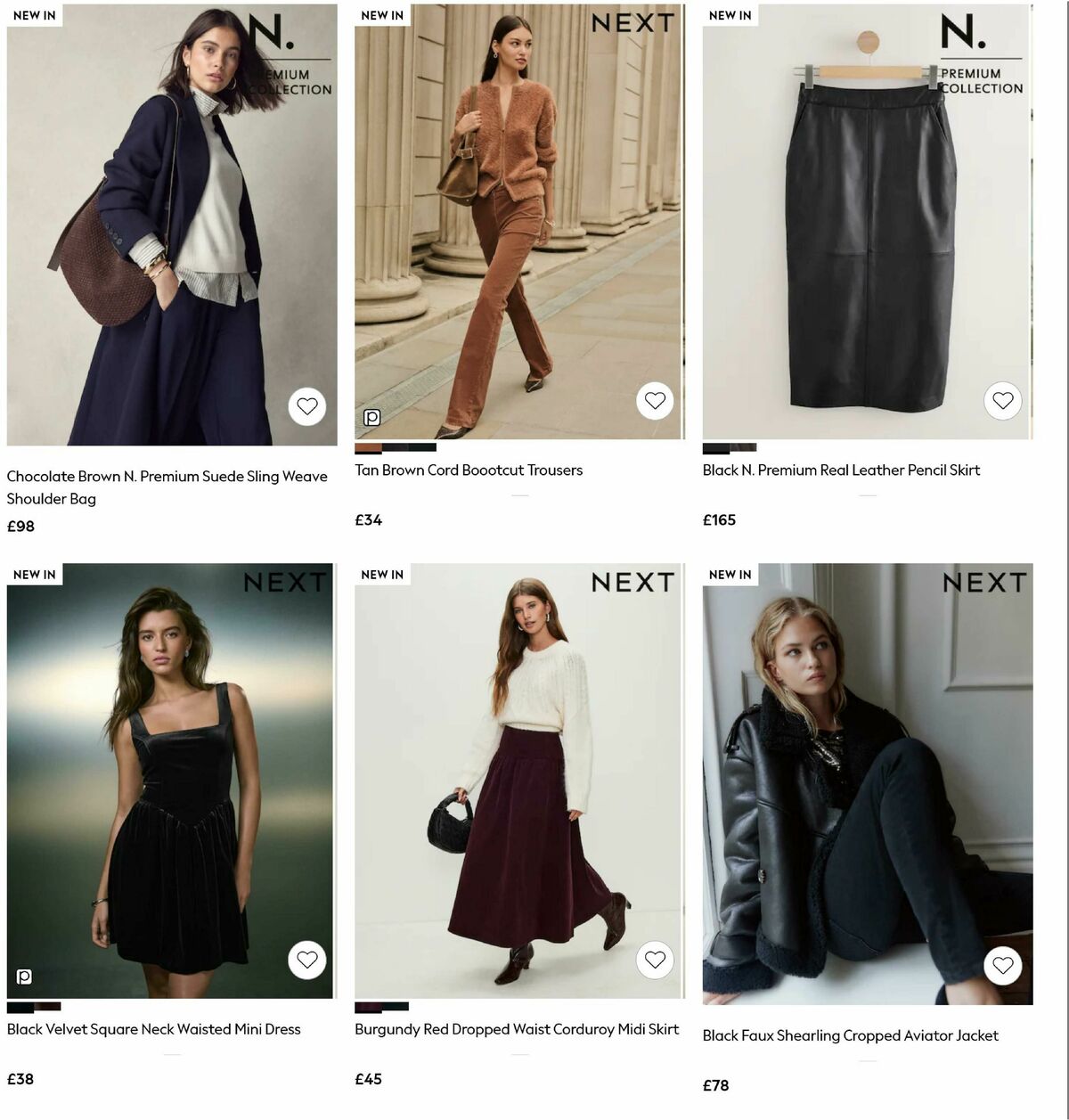This screenshot has width=1069, height=1120.
Task: Select the black swatch under the mini dress
Action: (x=18, y=1006)
